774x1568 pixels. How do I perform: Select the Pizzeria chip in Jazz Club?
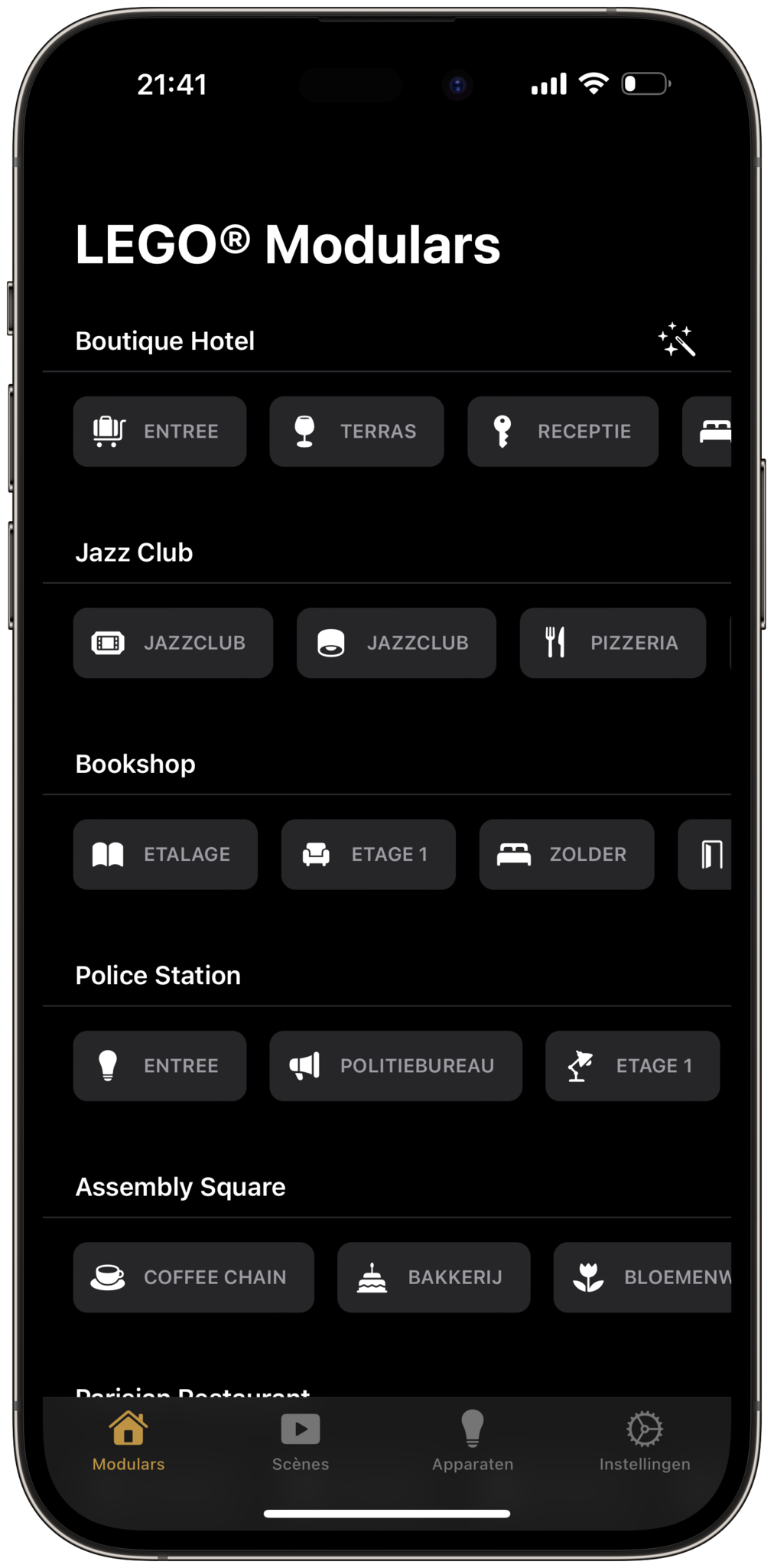pos(613,643)
